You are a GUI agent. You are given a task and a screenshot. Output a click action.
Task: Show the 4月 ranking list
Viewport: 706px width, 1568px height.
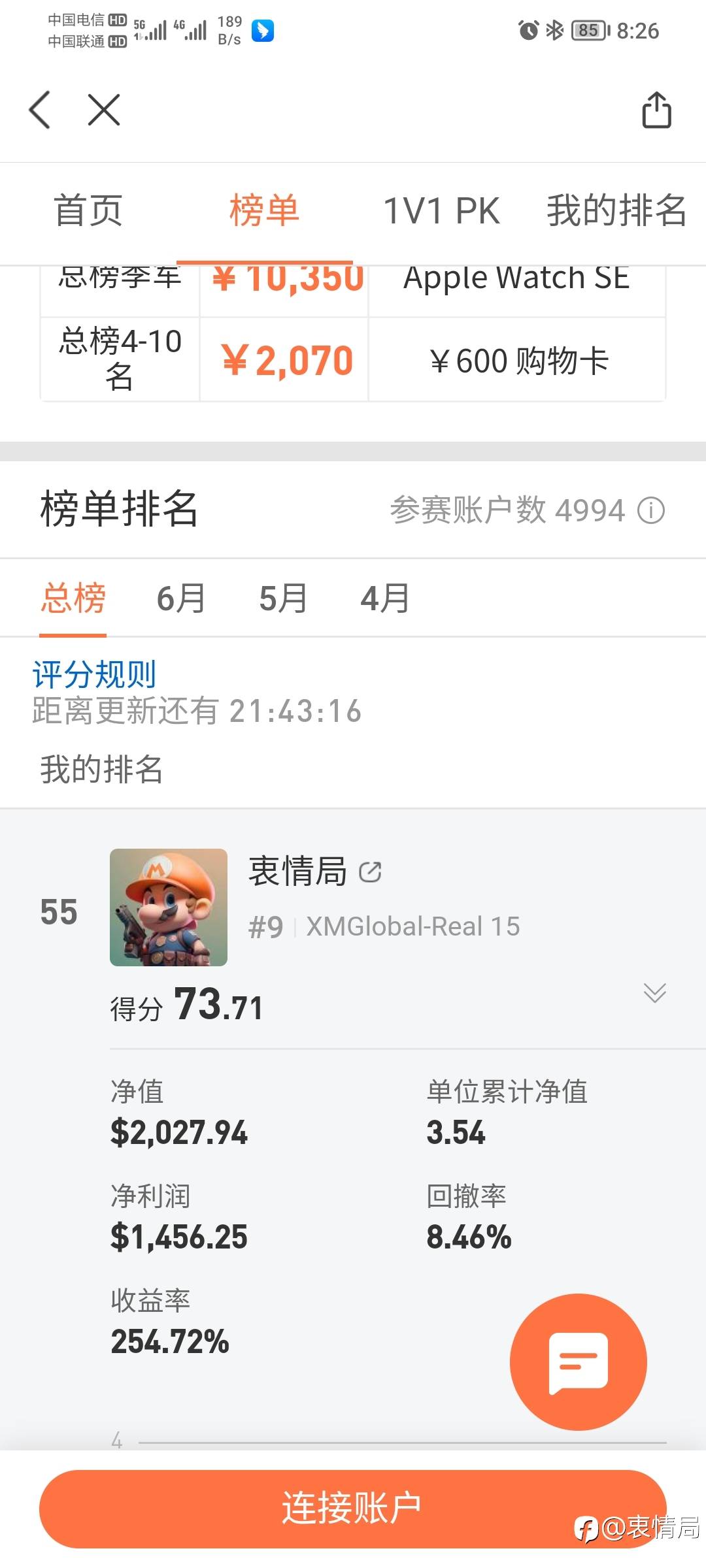(x=385, y=598)
